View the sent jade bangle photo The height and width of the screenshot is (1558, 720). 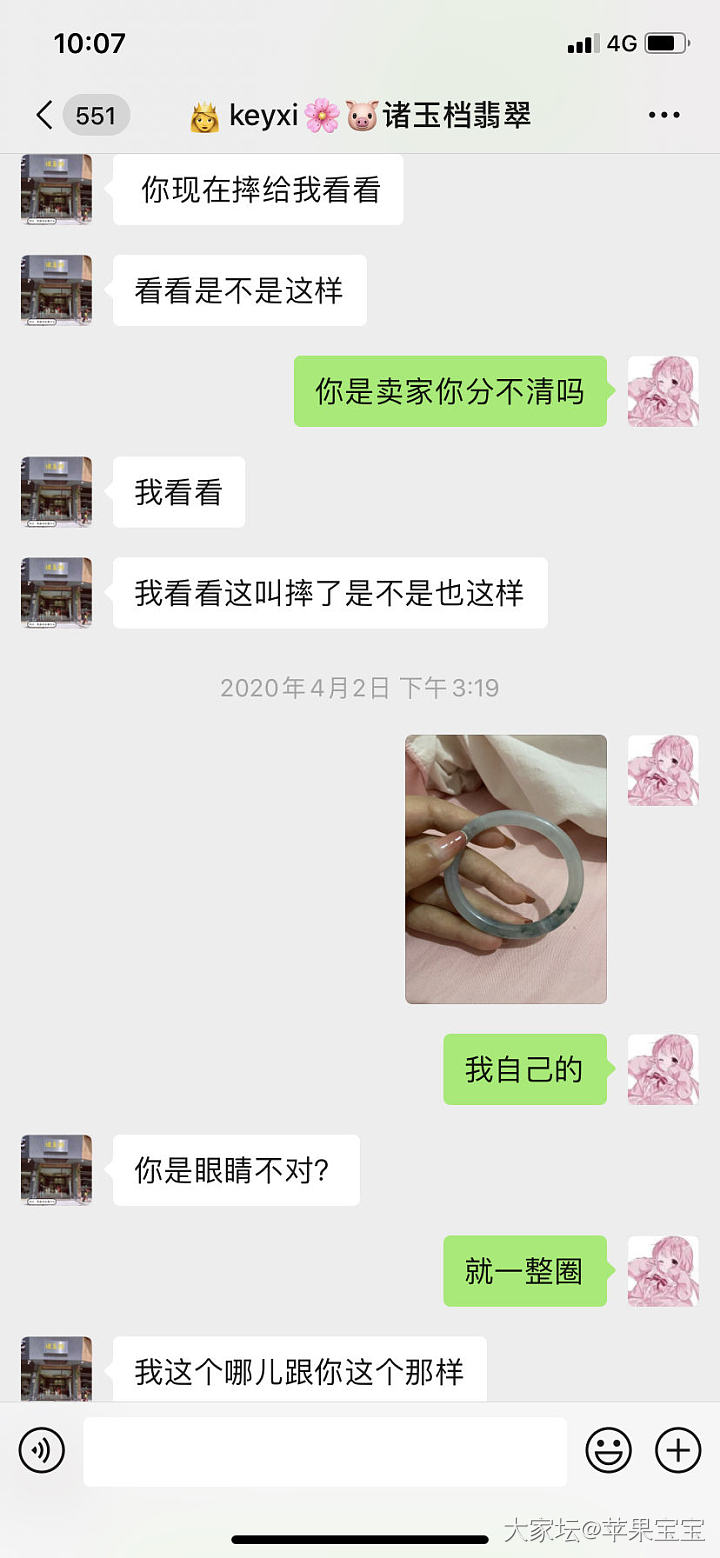coord(506,869)
